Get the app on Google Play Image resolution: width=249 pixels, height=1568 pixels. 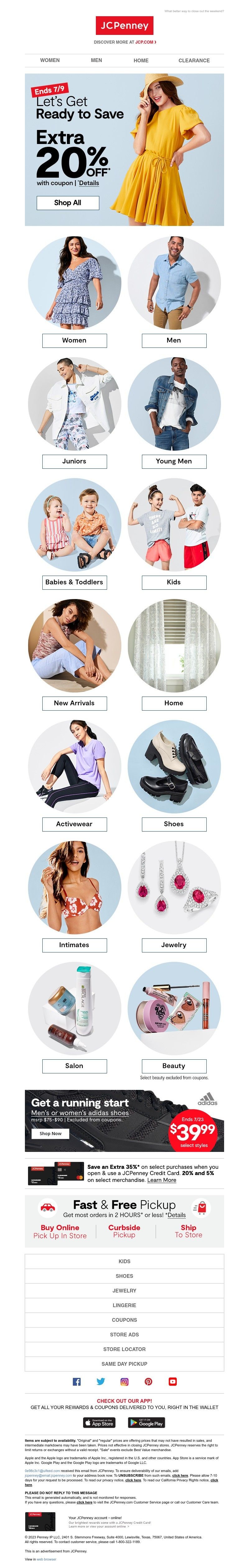pyautogui.click(x=147, y=1422)
